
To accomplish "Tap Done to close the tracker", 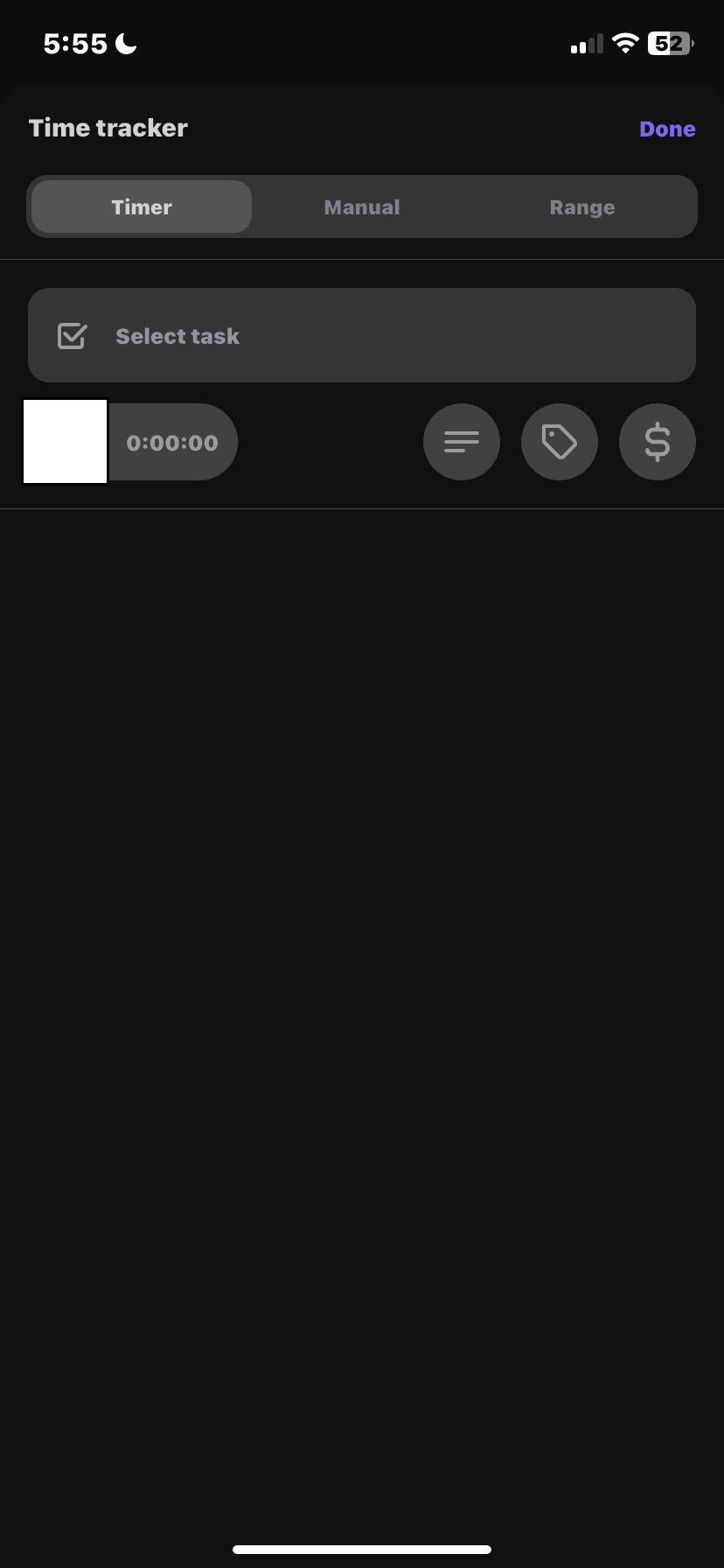I will tap(667, 128).
